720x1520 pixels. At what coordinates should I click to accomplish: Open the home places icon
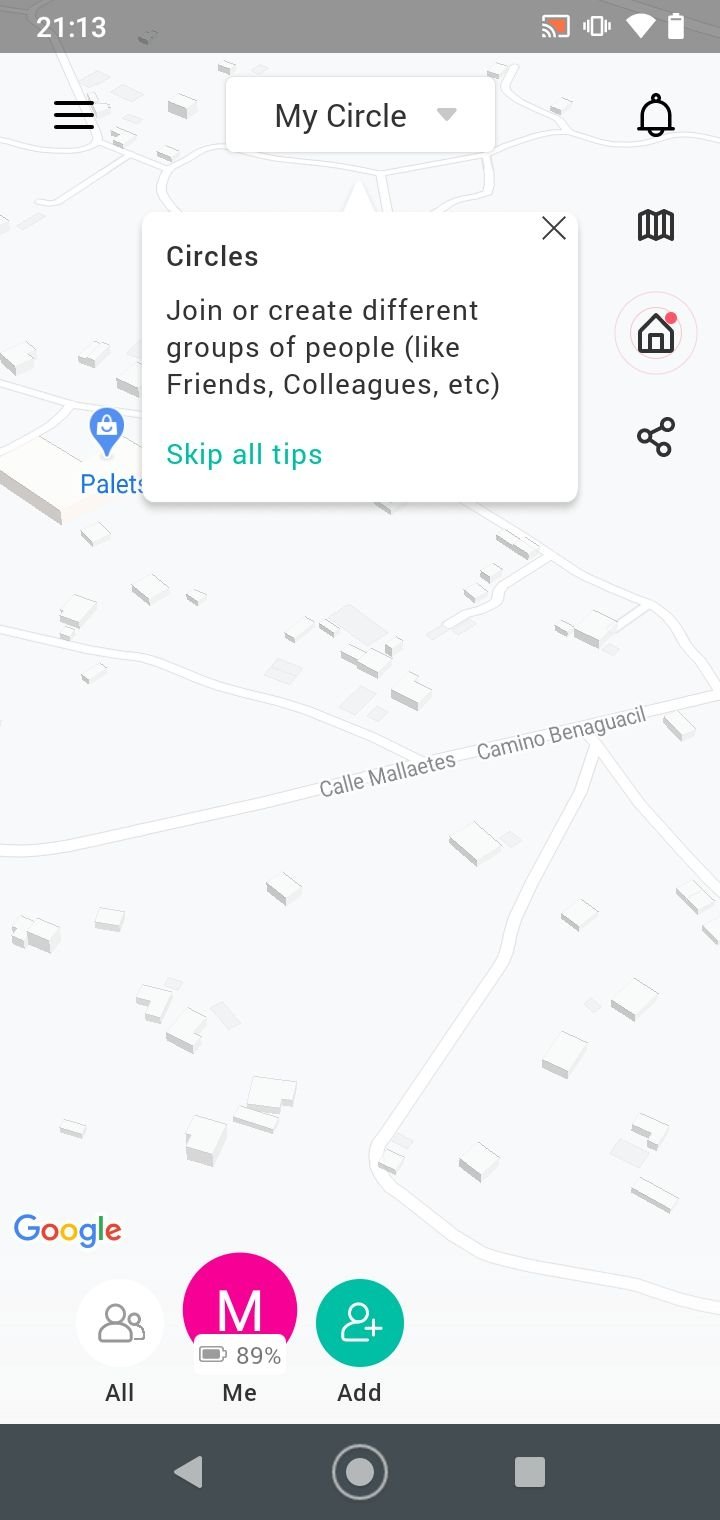(x=656, y=334)
